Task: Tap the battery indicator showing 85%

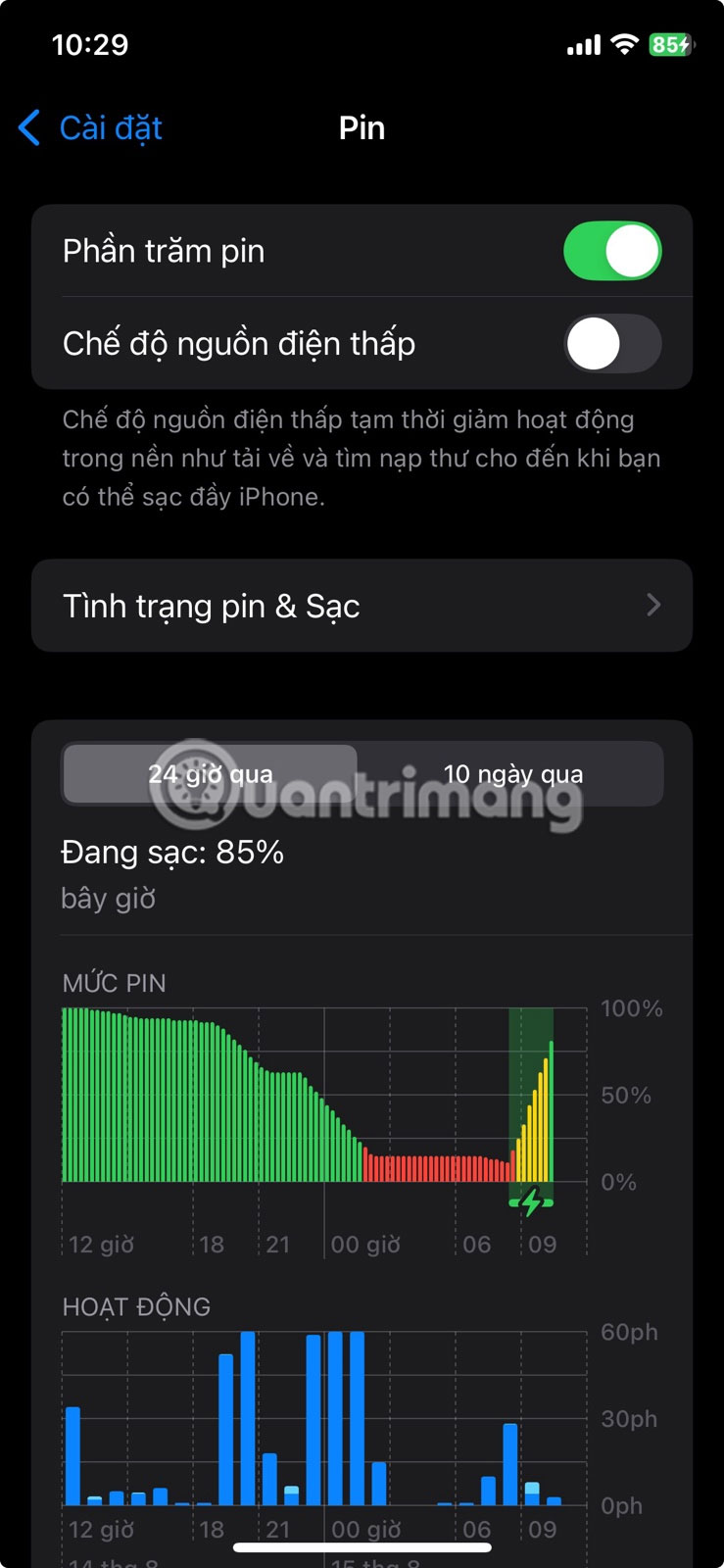Action: 670,43
